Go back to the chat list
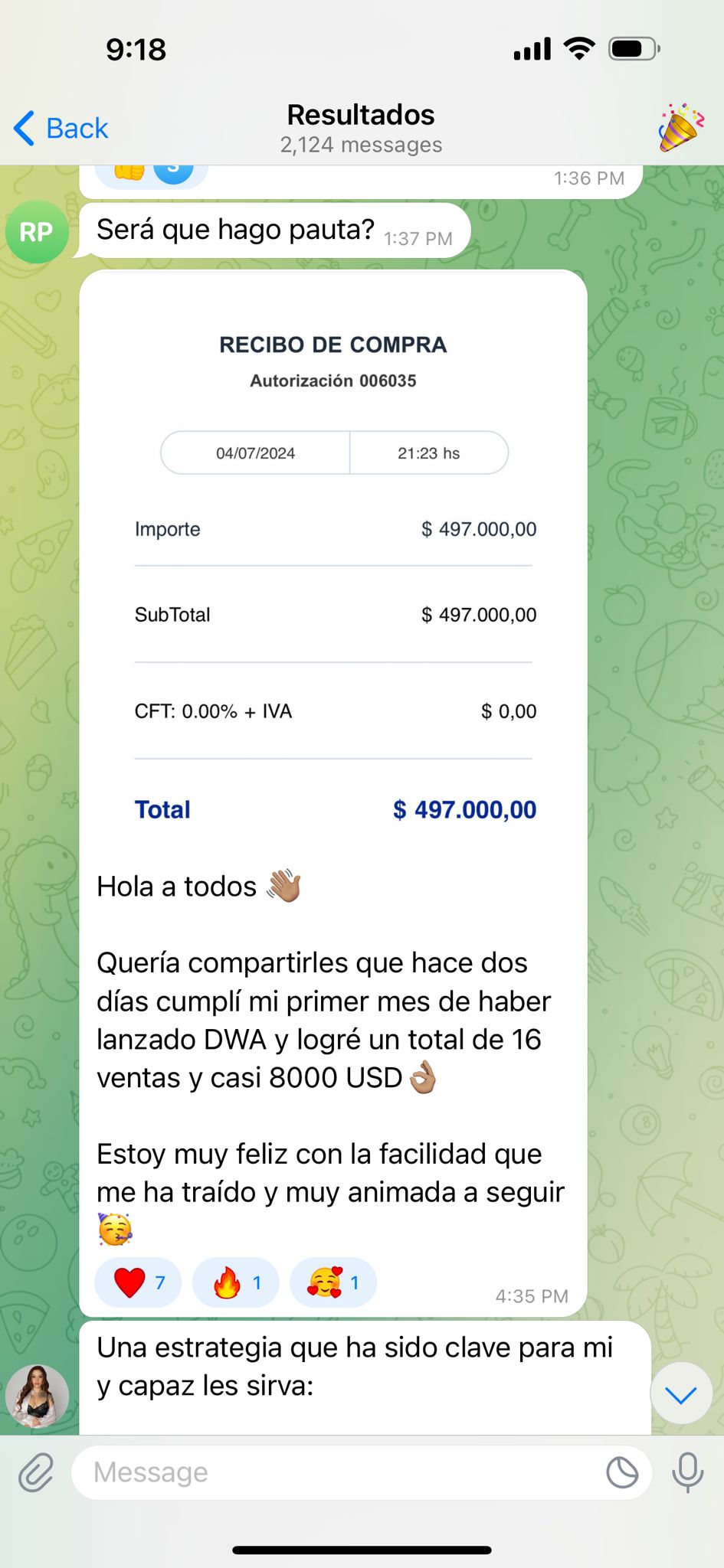 tap(61, 129)
